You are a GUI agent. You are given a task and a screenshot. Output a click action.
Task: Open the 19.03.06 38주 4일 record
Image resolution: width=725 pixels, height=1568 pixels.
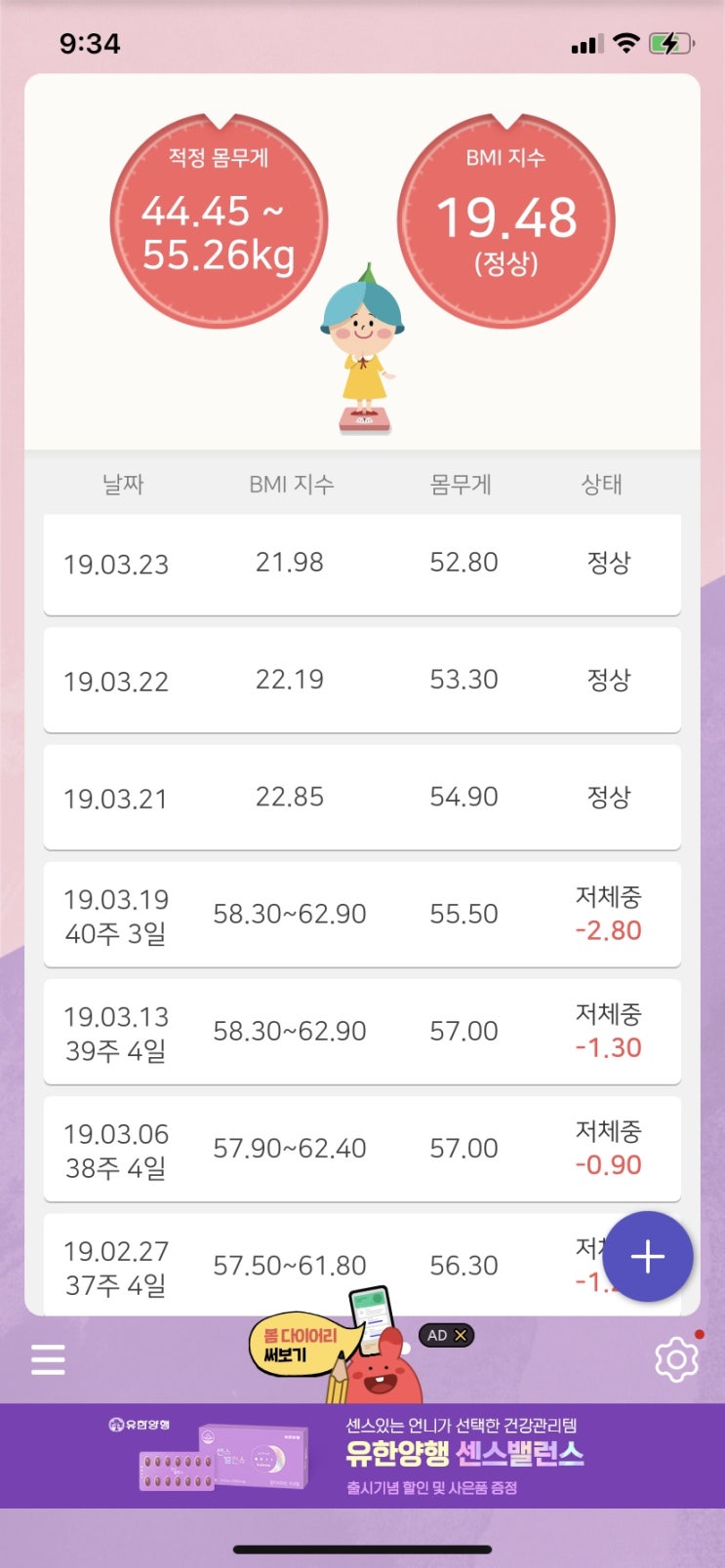[362, 1149]
